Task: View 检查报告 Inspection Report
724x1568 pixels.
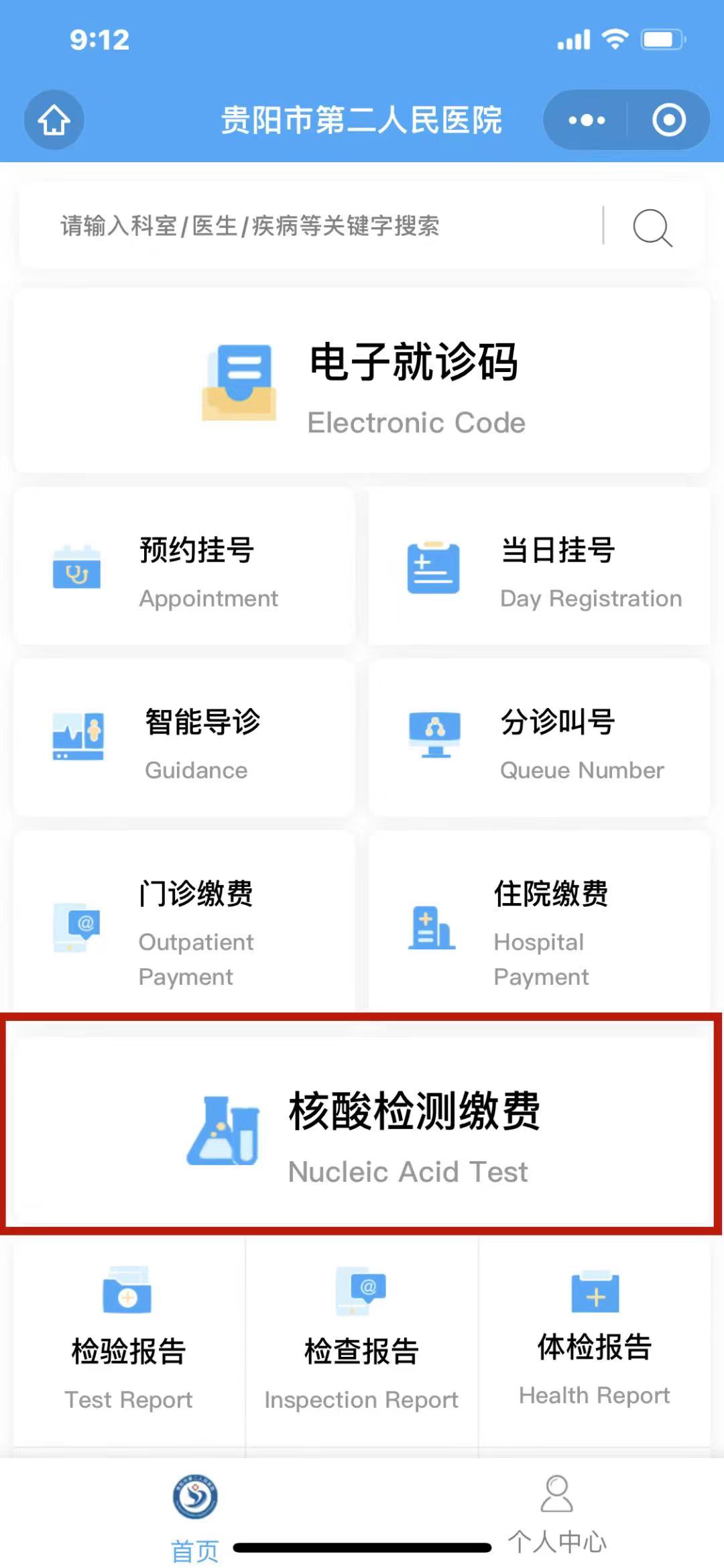Action: click(x=362, y=1337)
